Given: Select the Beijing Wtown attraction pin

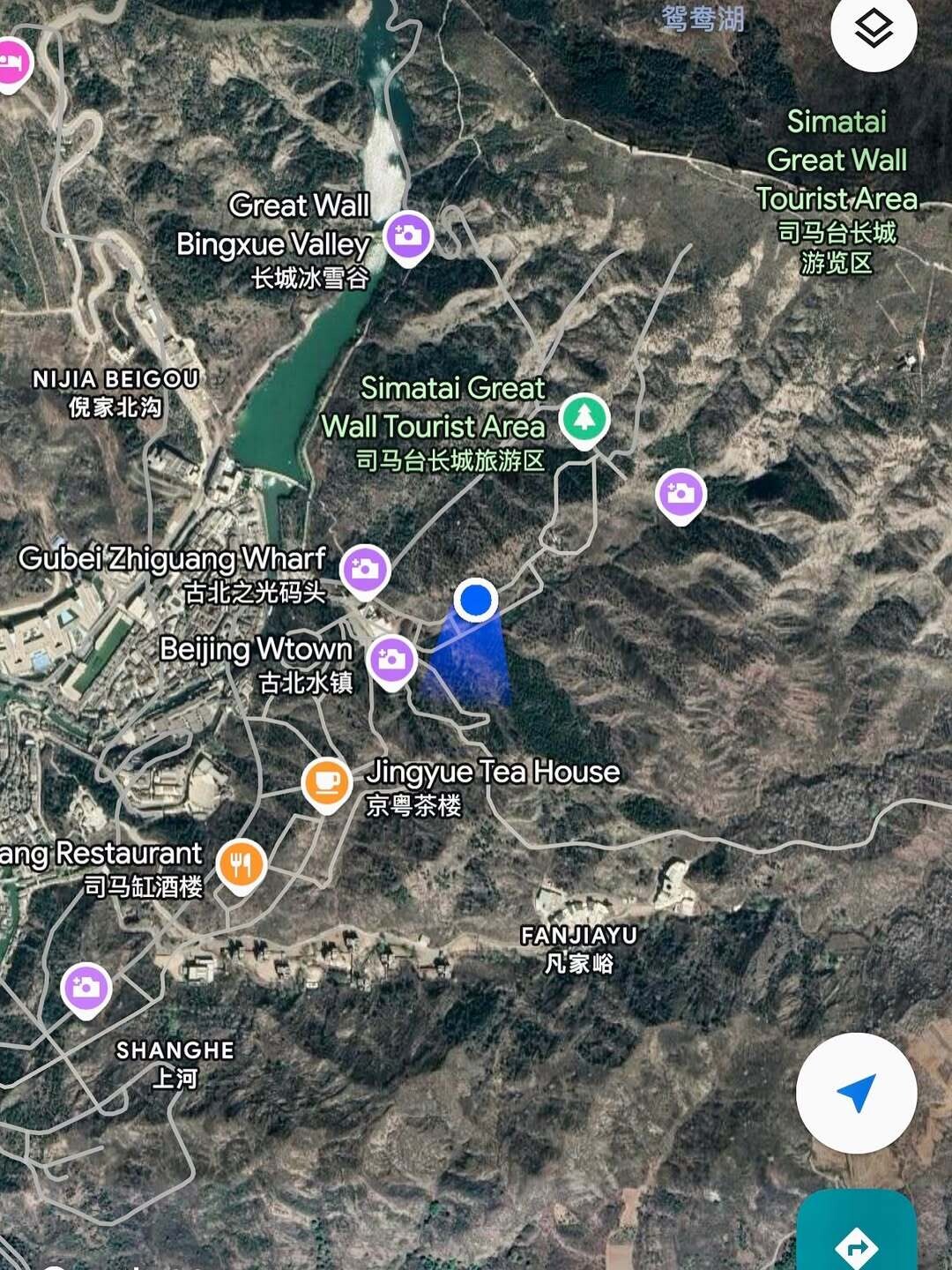Looking at the screenshot, I should [391, 660].
